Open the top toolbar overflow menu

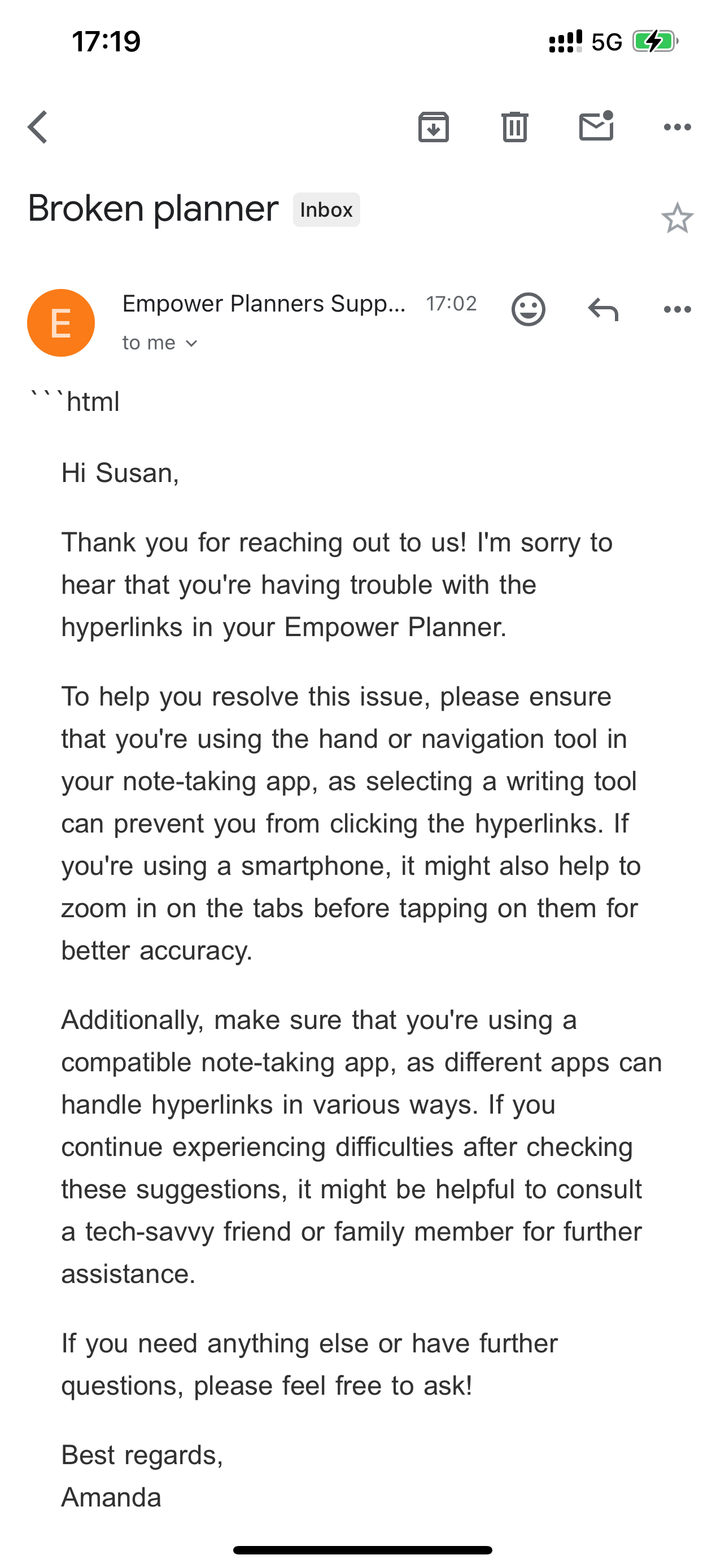click(x=677, y=127)
